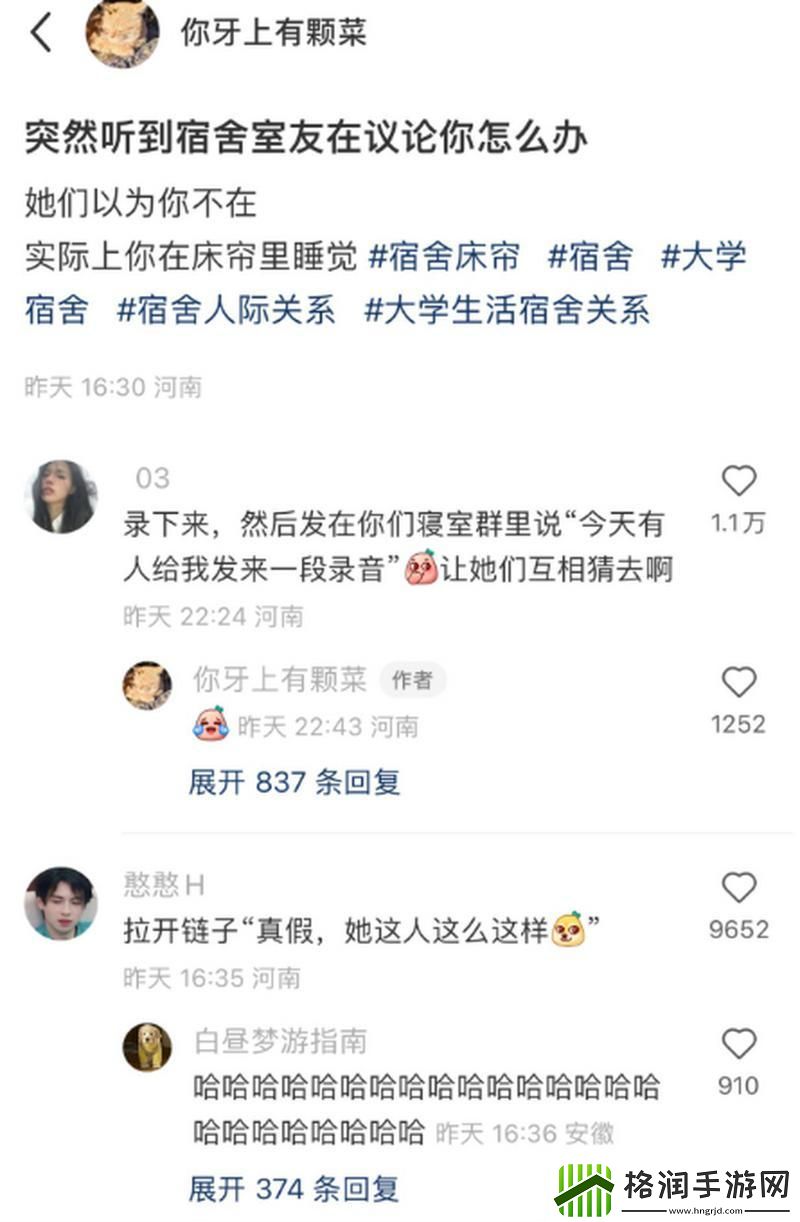Expand 374 replies under 憨憨H's comment

(294, 1188)
